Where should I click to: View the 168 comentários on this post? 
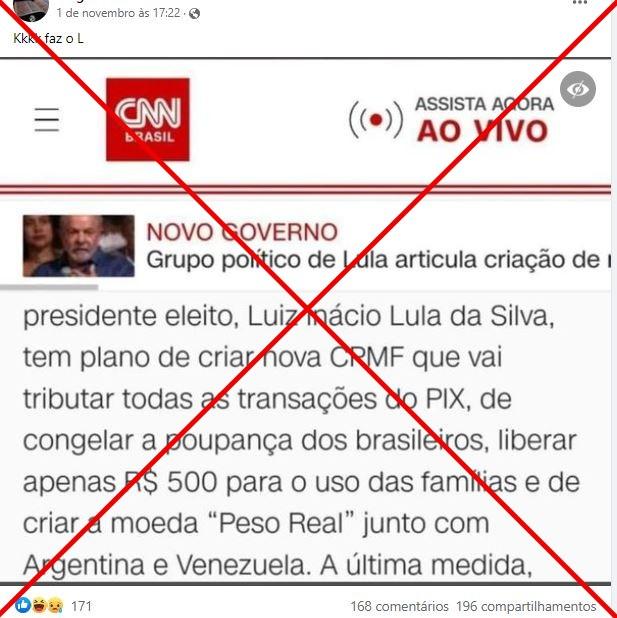pos(399,606)
